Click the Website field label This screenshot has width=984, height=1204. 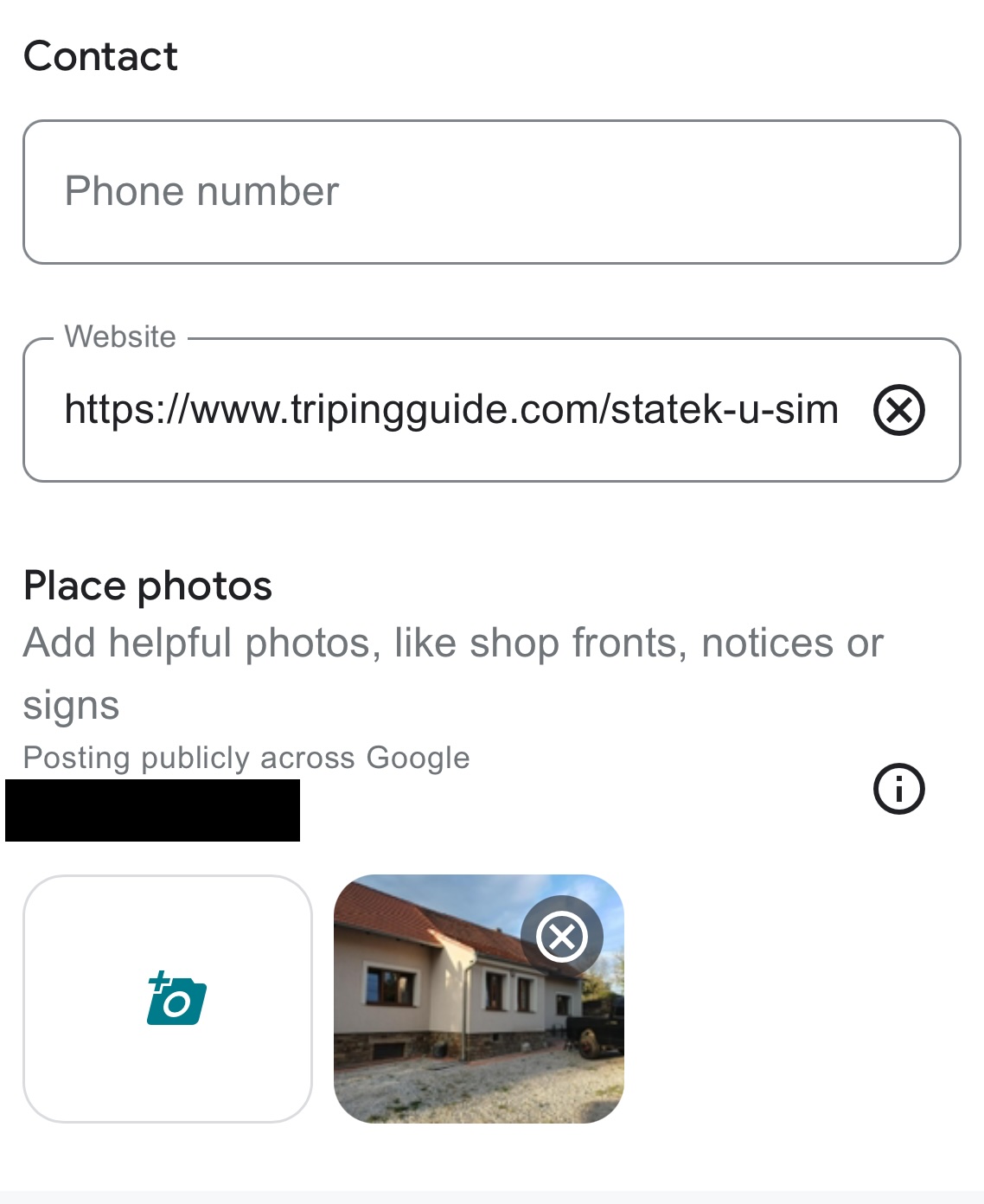click(x=119, y=338)
